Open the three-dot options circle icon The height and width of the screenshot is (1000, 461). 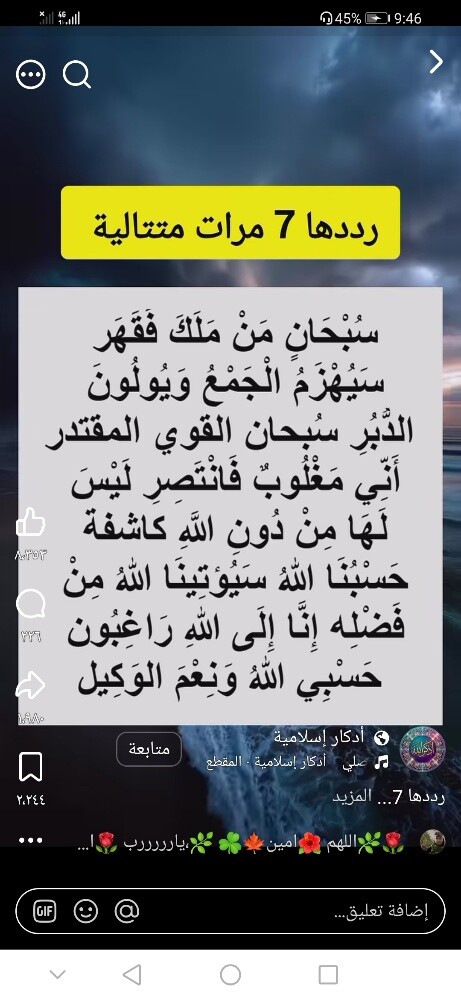tap(31, 76)
